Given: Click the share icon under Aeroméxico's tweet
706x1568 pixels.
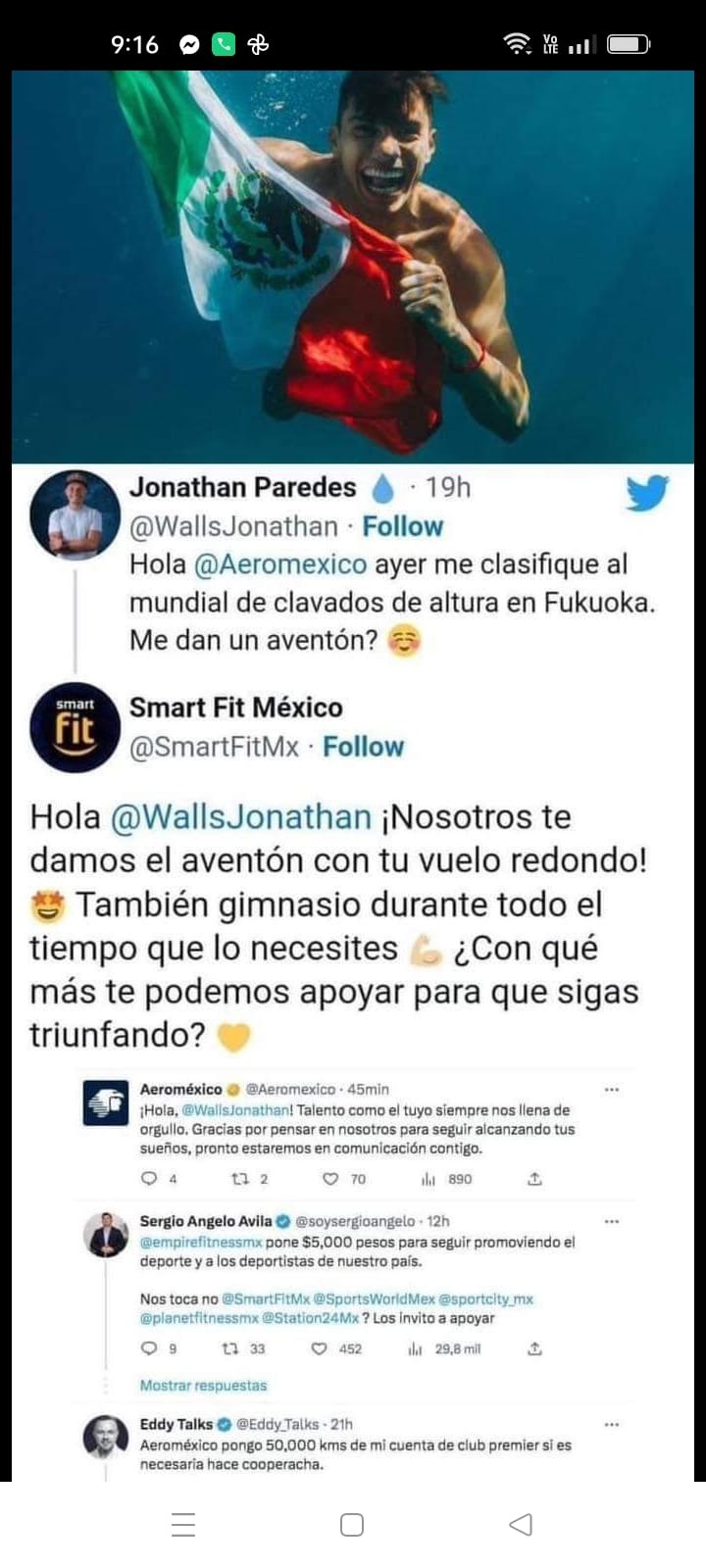Looking at the screenshot, I should (x=534, y=1179).
